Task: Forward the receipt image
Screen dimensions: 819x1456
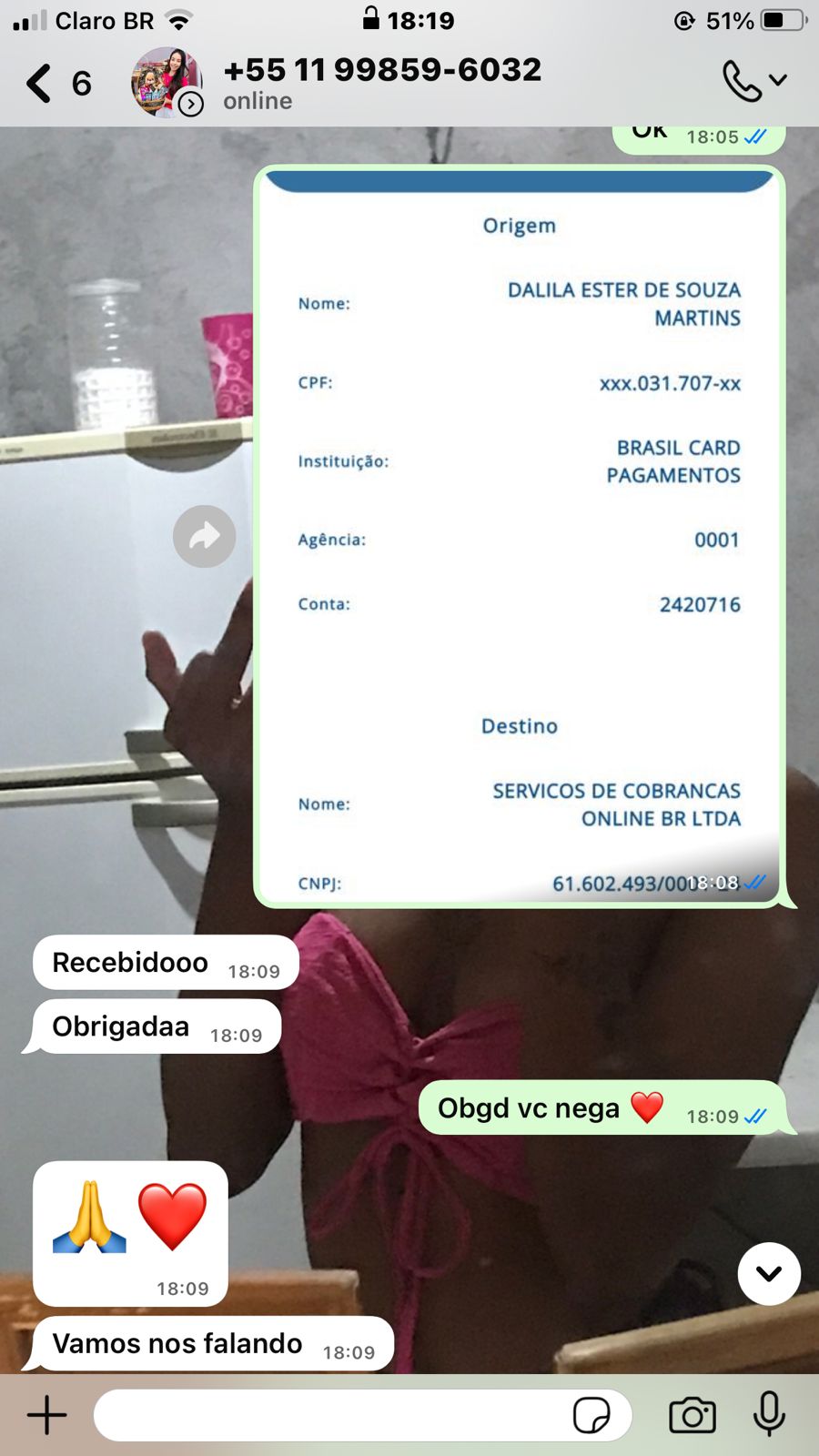Action: (x=204, y=536)
